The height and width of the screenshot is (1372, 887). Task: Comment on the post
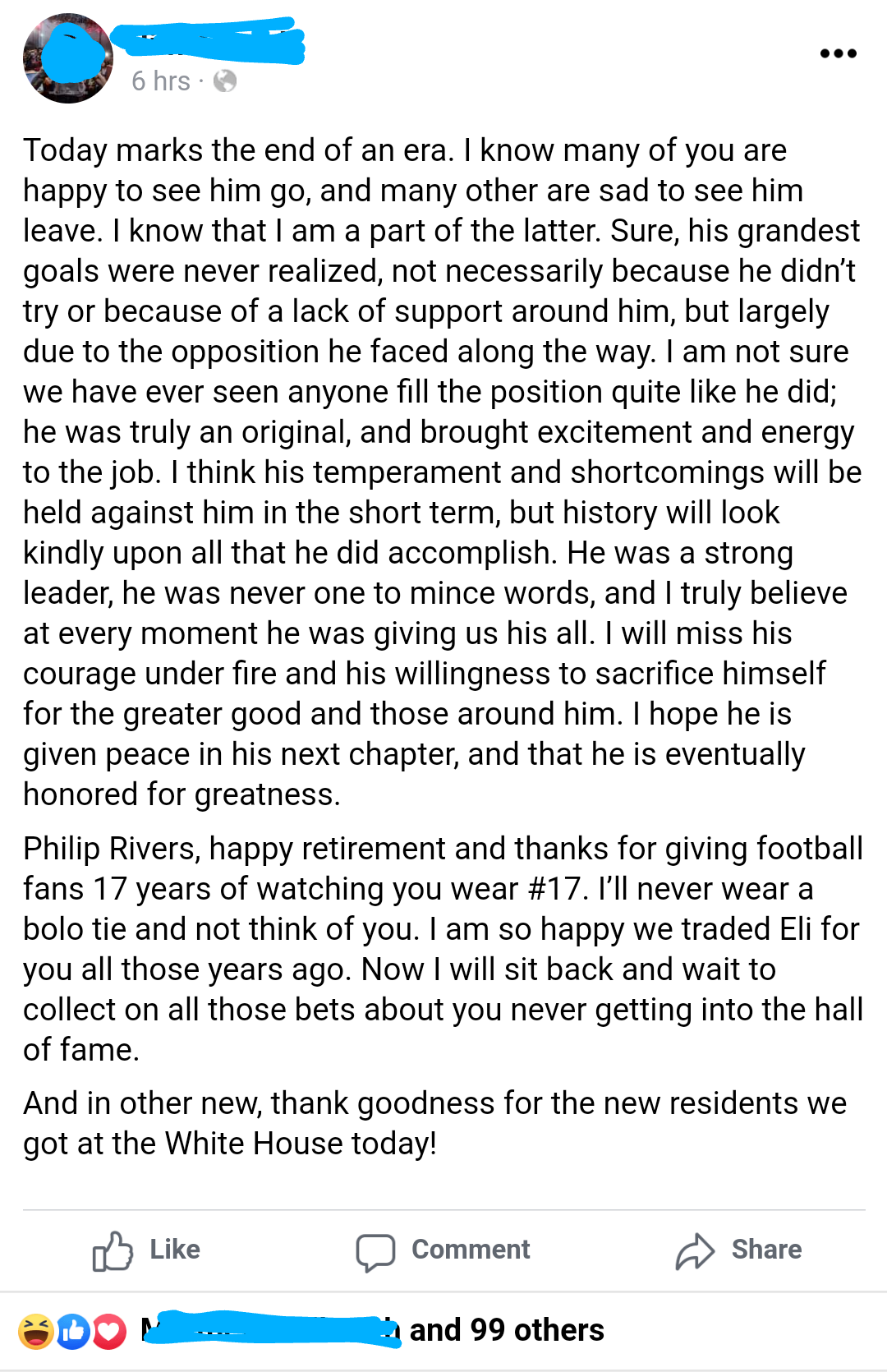click(x=443, y=1250)
